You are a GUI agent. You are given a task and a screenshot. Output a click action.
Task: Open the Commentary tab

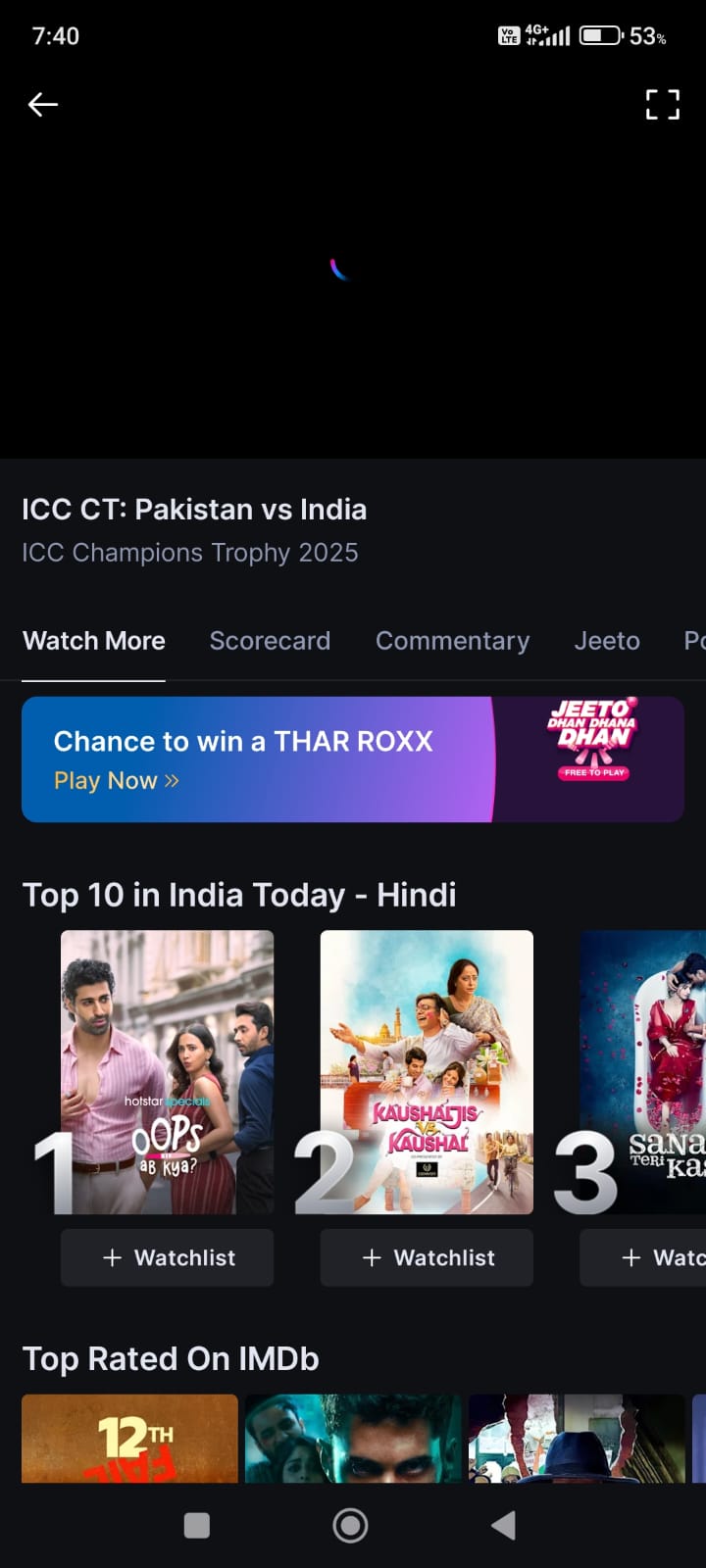[x=452, y=641]
